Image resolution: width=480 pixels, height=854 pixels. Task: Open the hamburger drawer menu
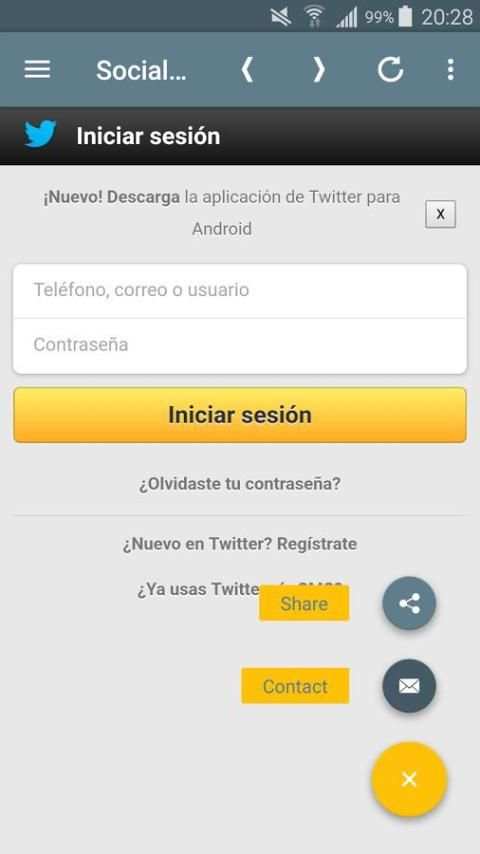pos(37,70)
